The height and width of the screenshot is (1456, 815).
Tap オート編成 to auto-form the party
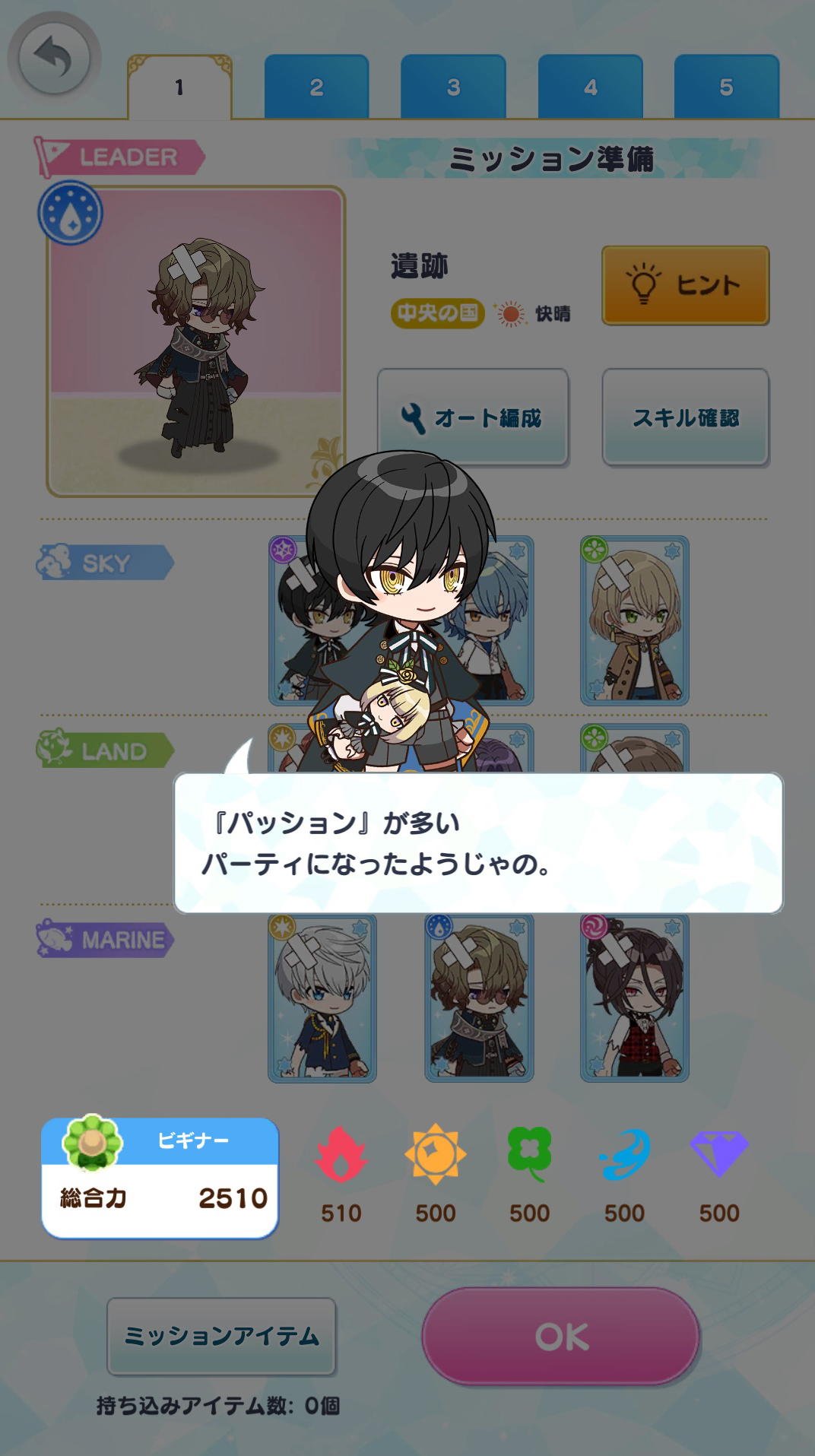tap(473, 417)
